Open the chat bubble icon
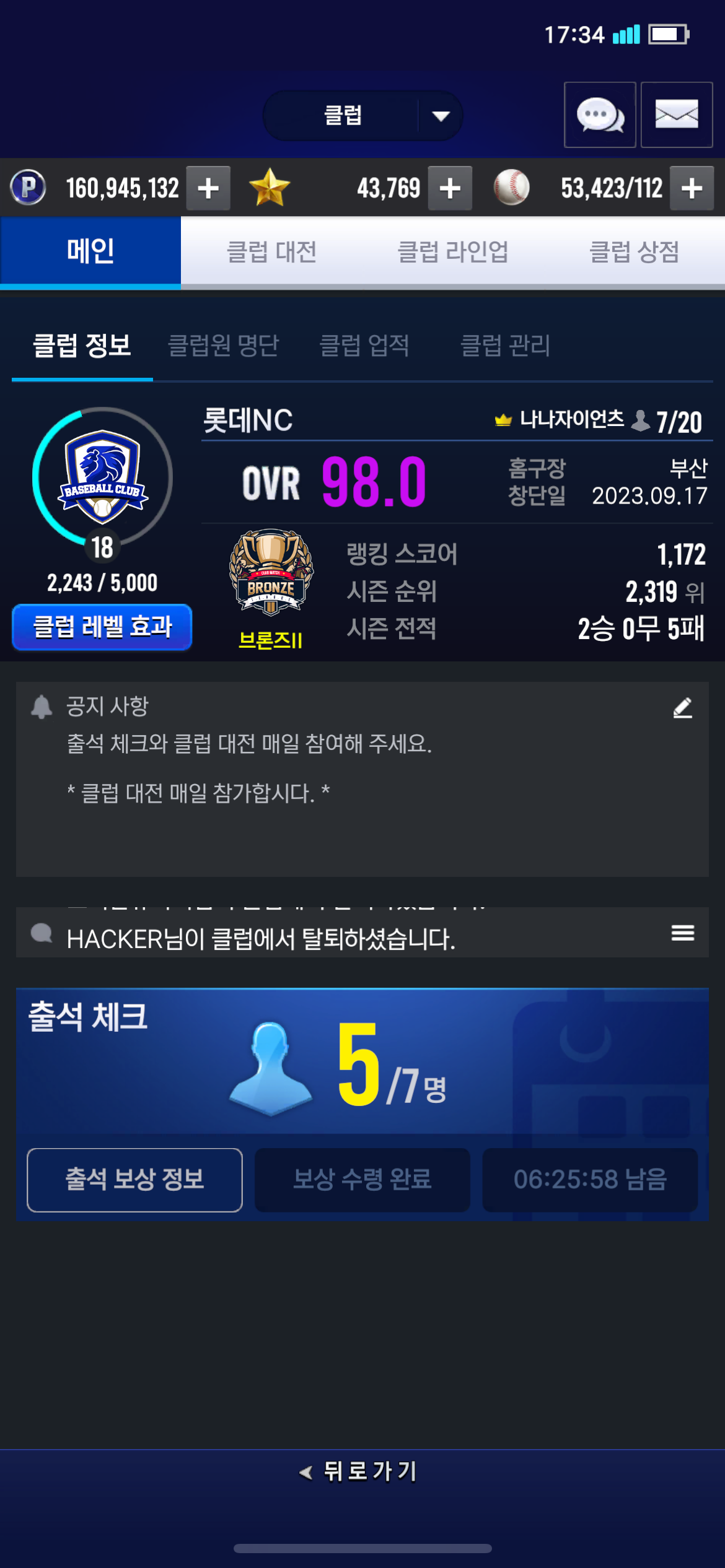The image size is (725, 1568). (599, 115)
